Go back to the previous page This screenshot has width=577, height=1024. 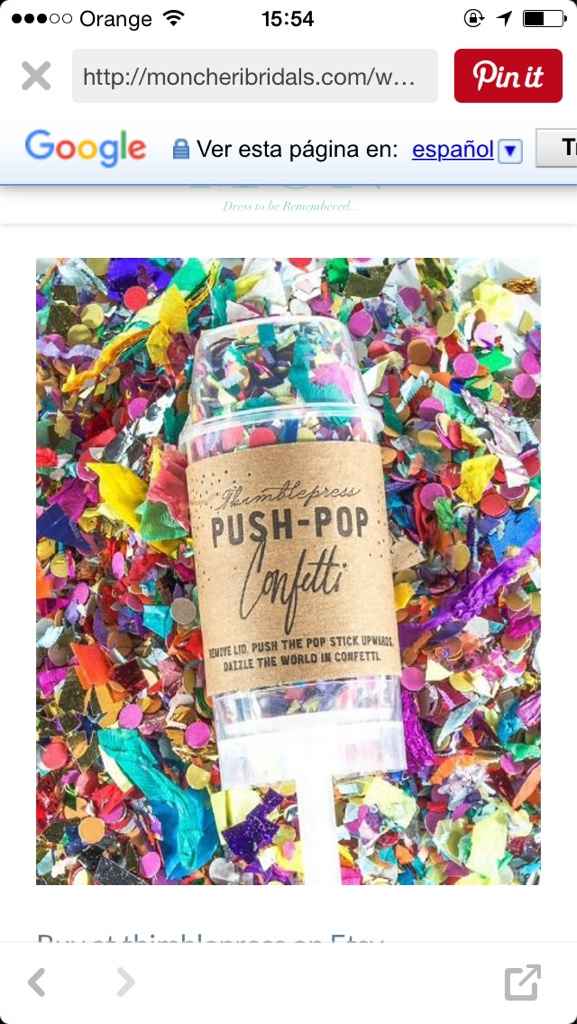click(x=37, y=982)
